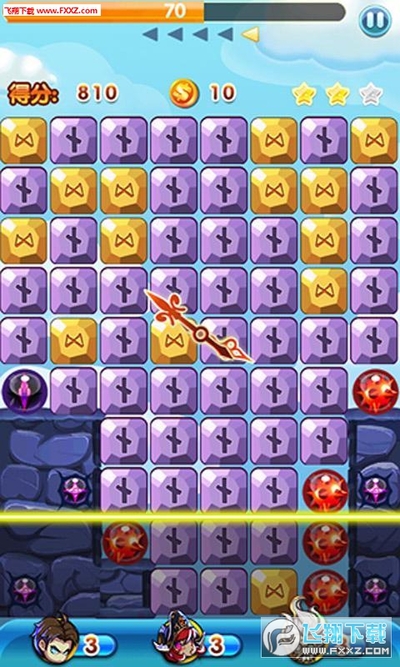The height and width of the screenshot is (667, 400).
Task: Pause the game
Action: (374, 20)
